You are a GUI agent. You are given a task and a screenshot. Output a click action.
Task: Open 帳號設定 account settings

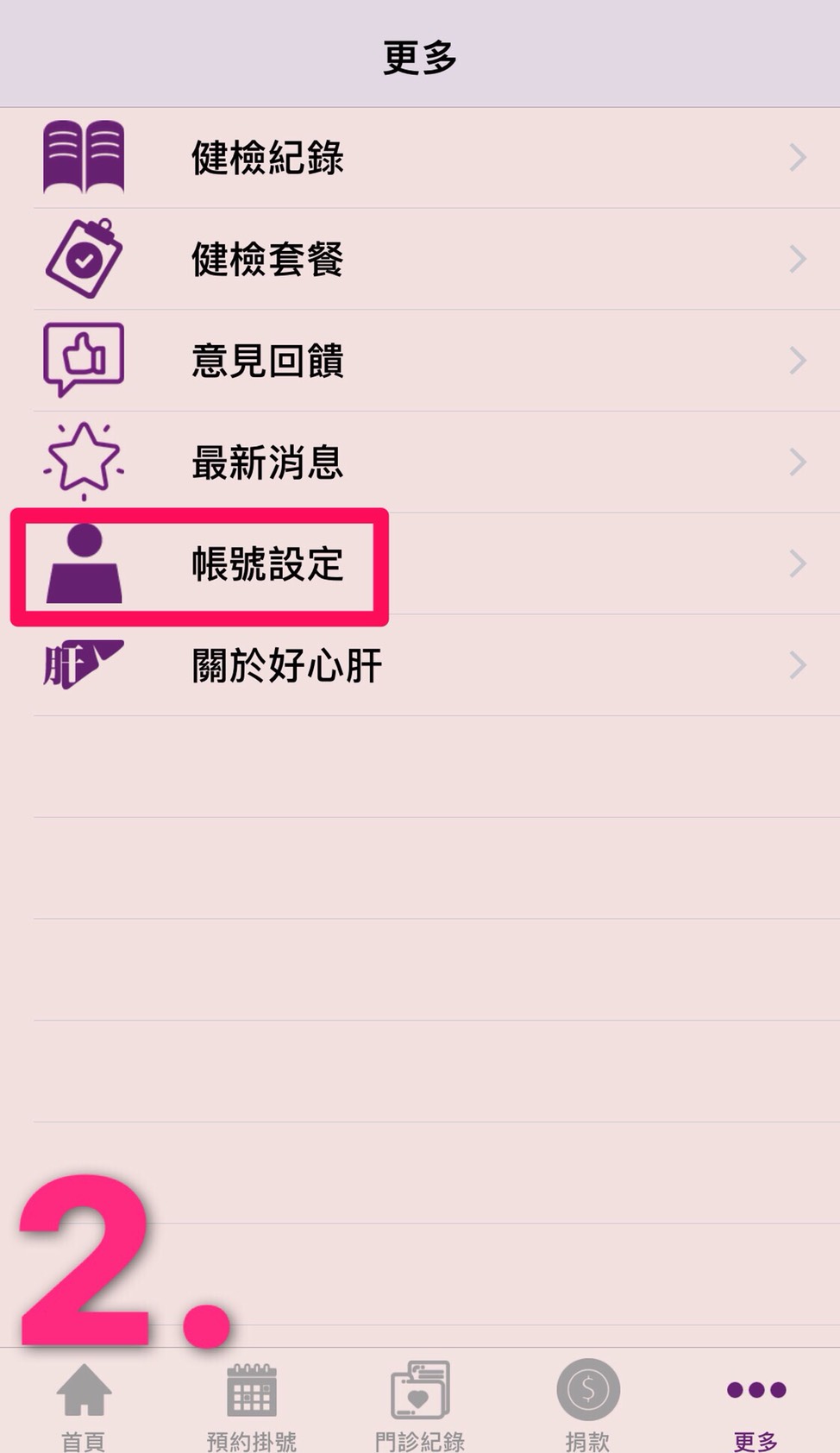(420, 564)
